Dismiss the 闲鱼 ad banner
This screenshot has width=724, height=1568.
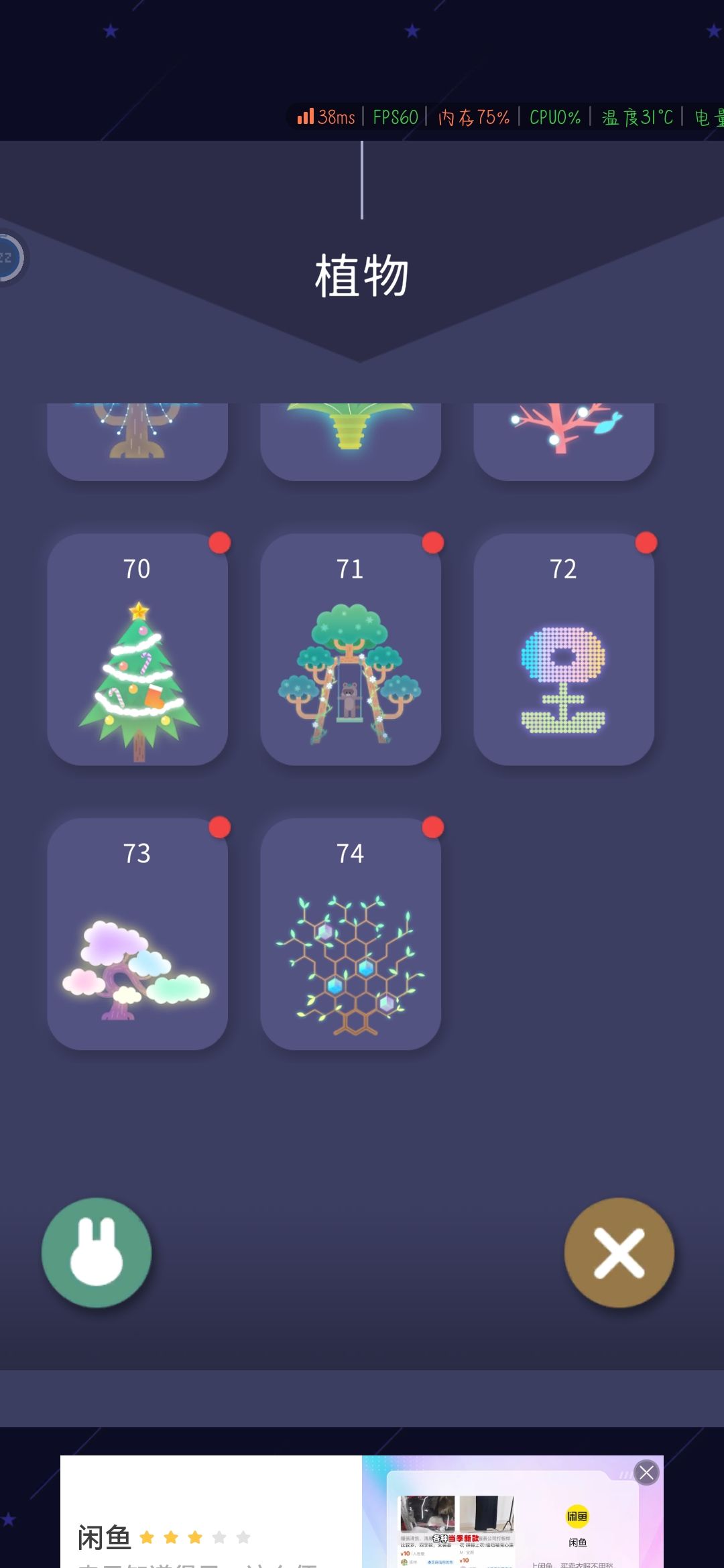646,1472
